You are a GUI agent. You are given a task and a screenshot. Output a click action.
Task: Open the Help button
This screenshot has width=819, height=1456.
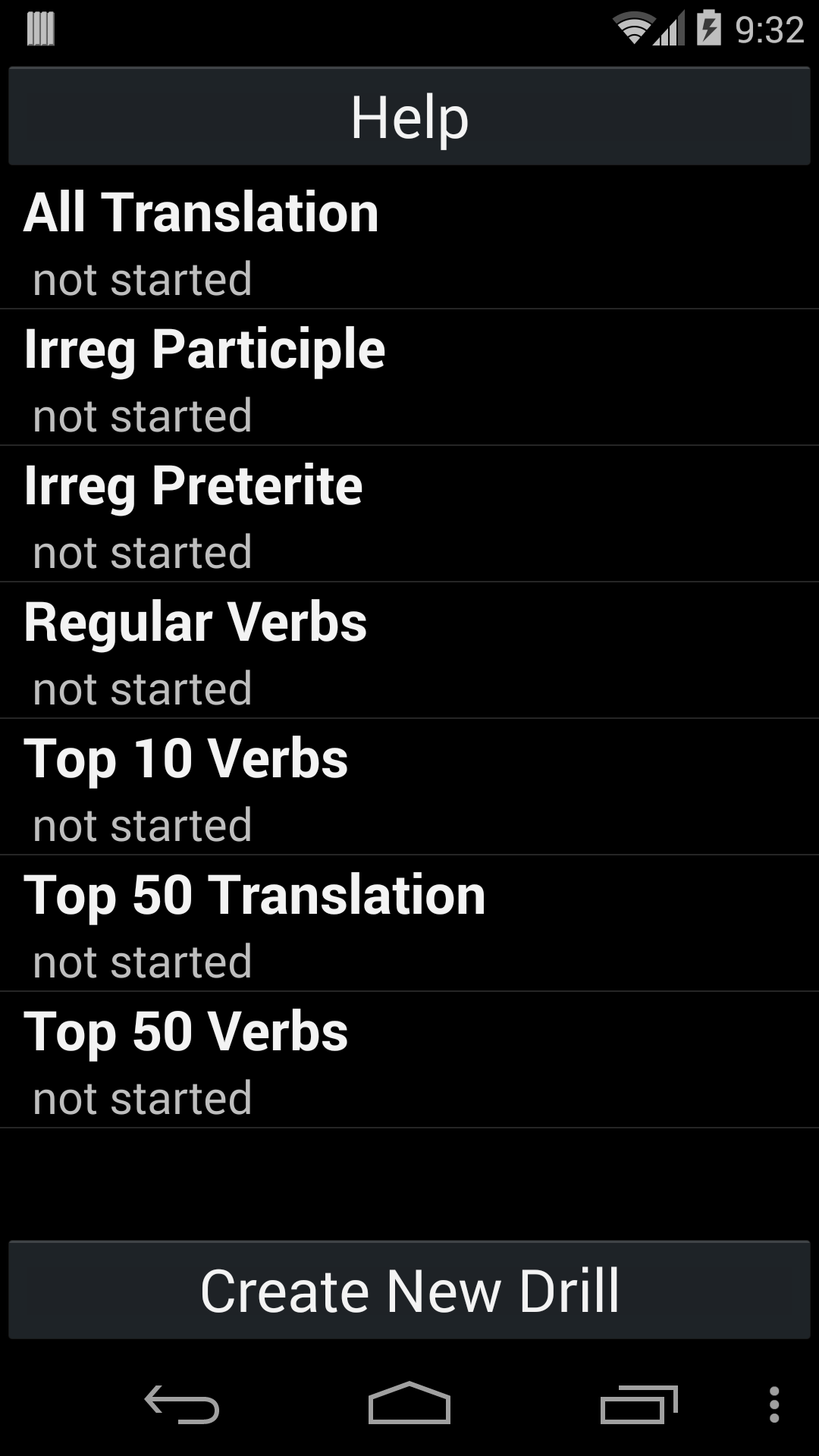point(409,117)
